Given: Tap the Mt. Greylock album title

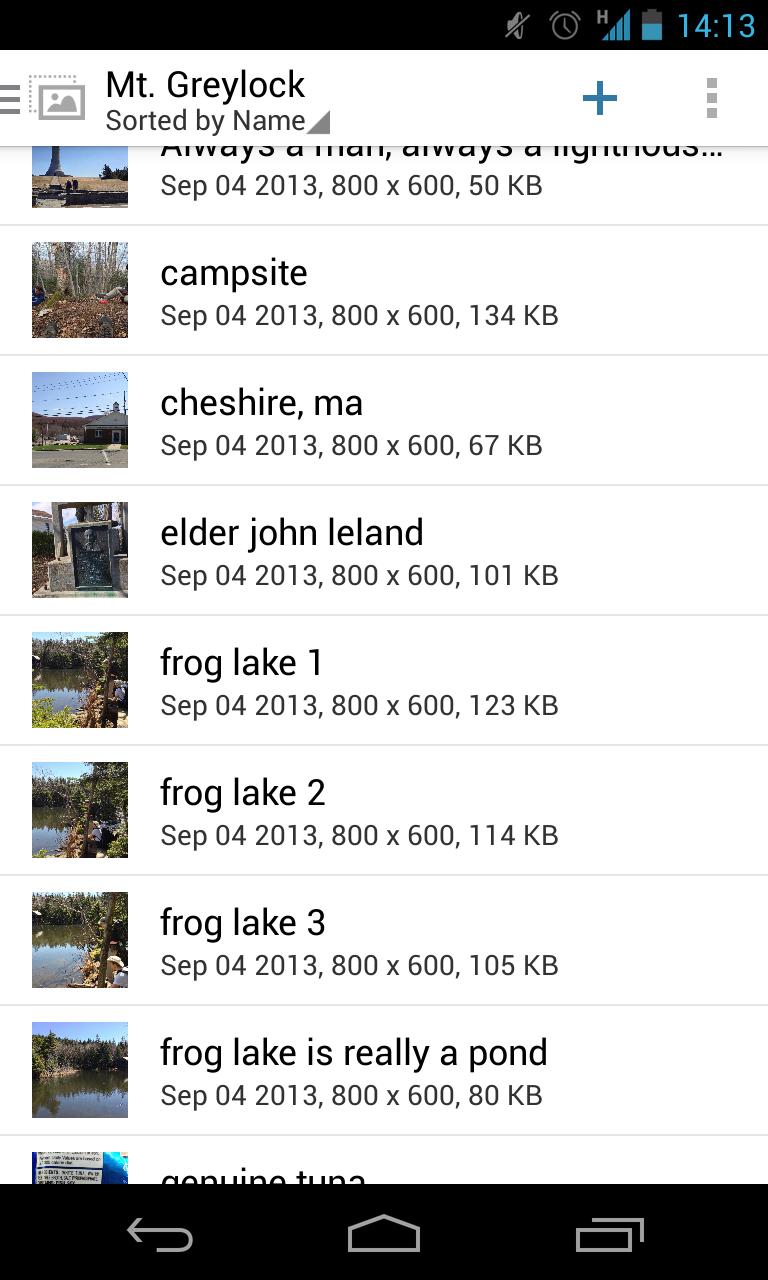Looking at the screenshot, I should coord(205,84).
